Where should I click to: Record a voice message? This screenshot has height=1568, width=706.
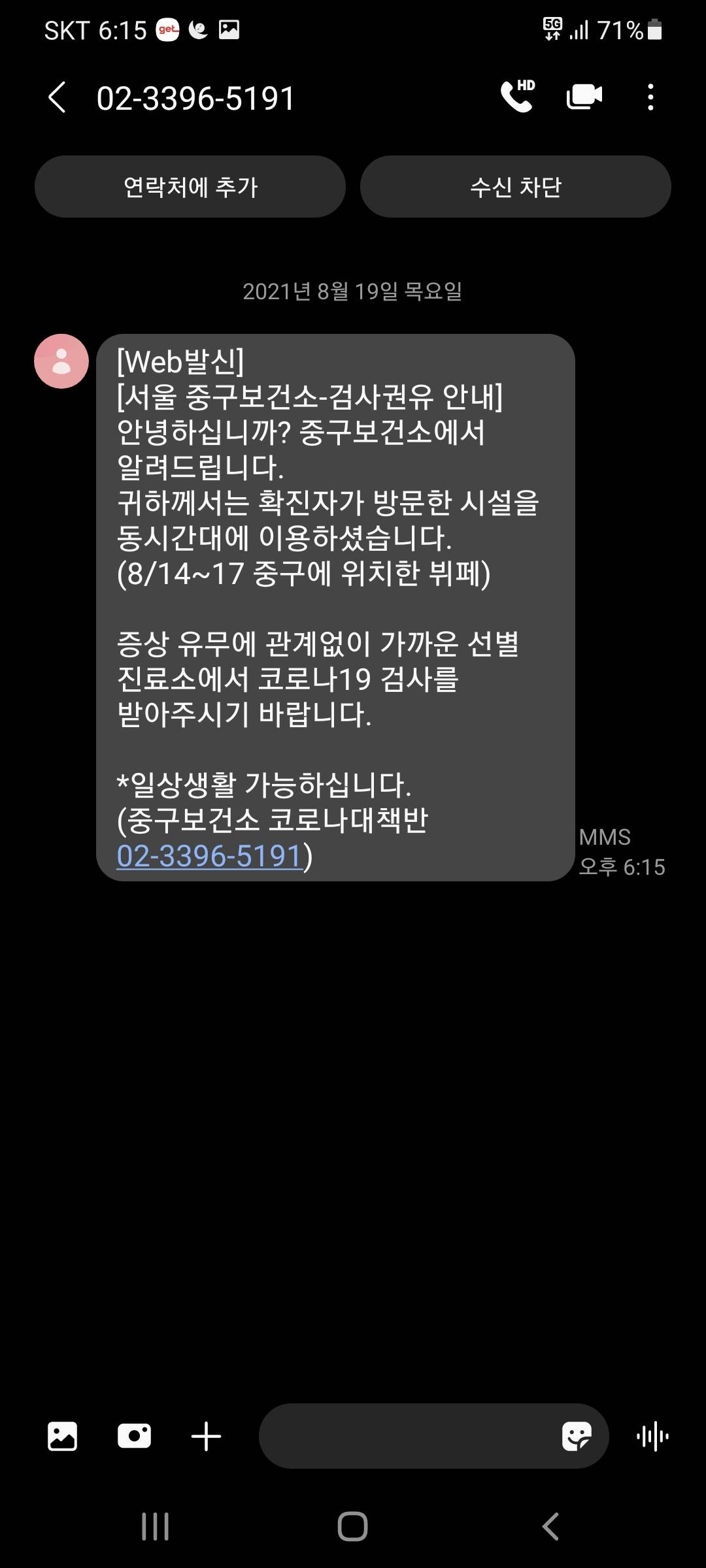click(x=652, y=1437)
